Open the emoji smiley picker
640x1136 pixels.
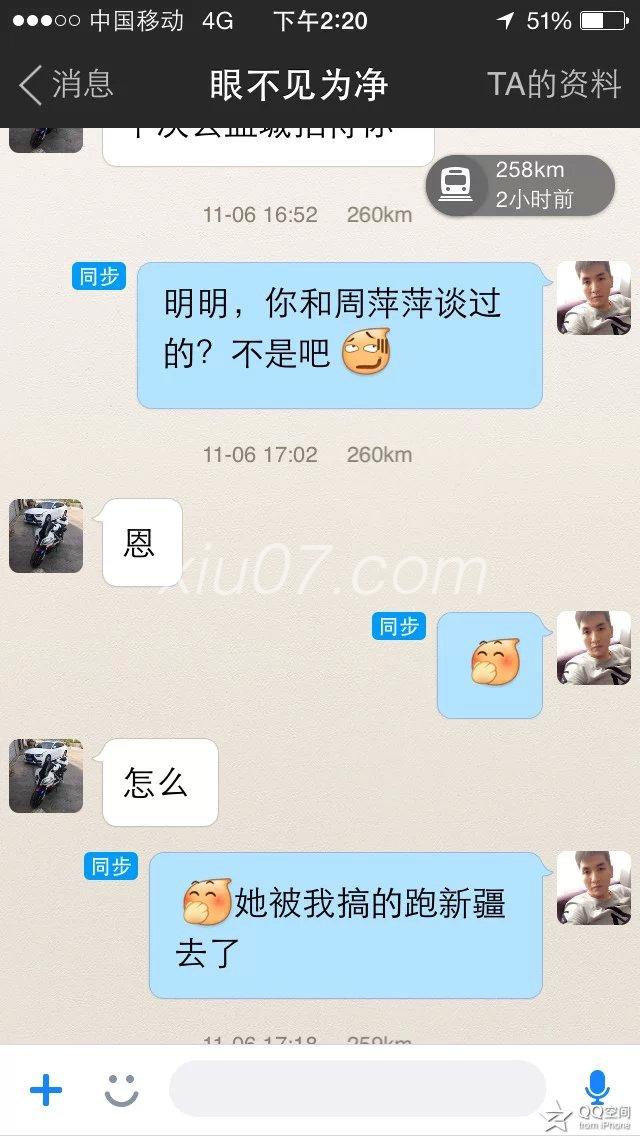coord(122,1090)
